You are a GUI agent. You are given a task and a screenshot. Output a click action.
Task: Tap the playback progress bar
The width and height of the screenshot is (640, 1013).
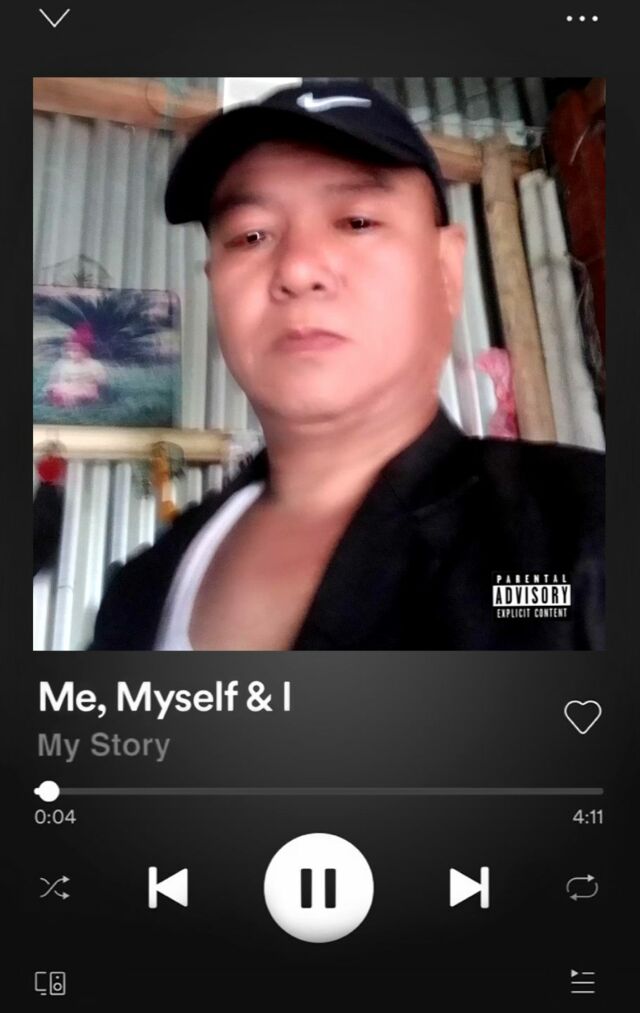click(319, 791)
